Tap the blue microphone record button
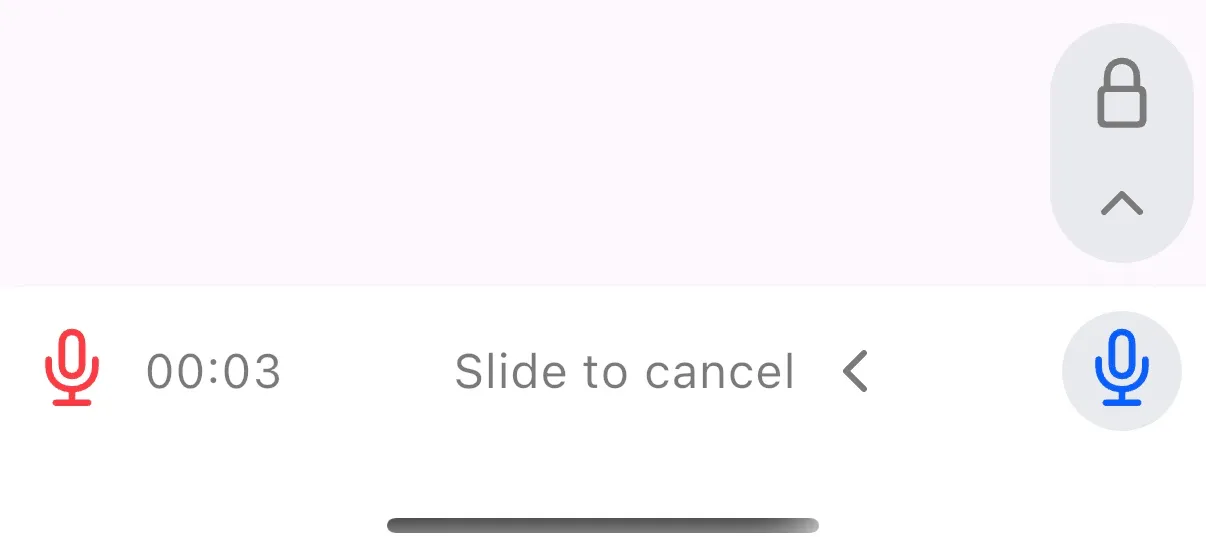 click(x=1121, y=370)
